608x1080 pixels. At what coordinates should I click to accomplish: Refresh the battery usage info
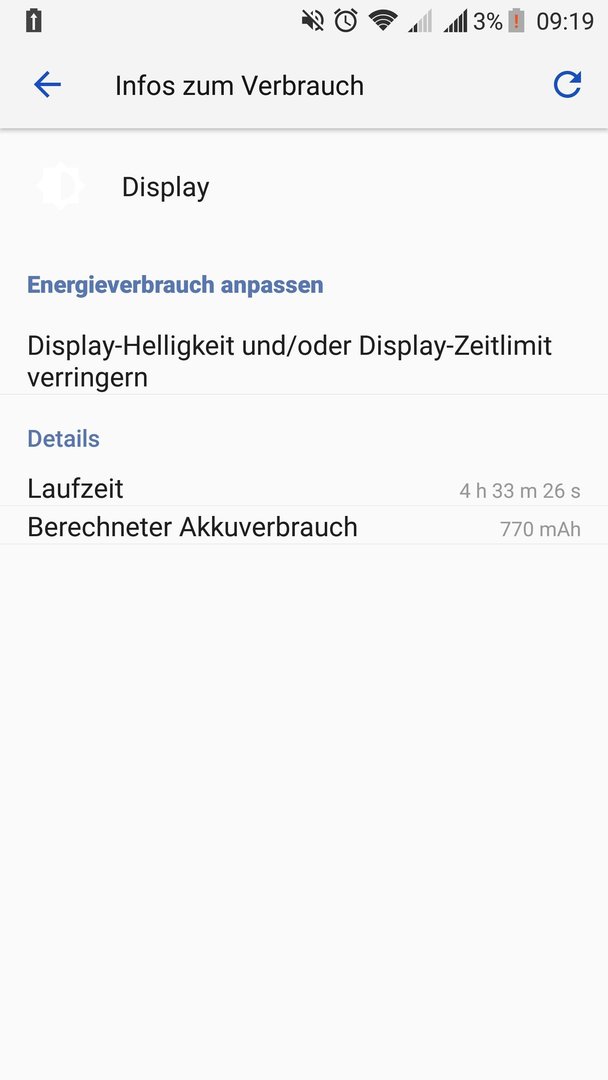coord(567,85)
